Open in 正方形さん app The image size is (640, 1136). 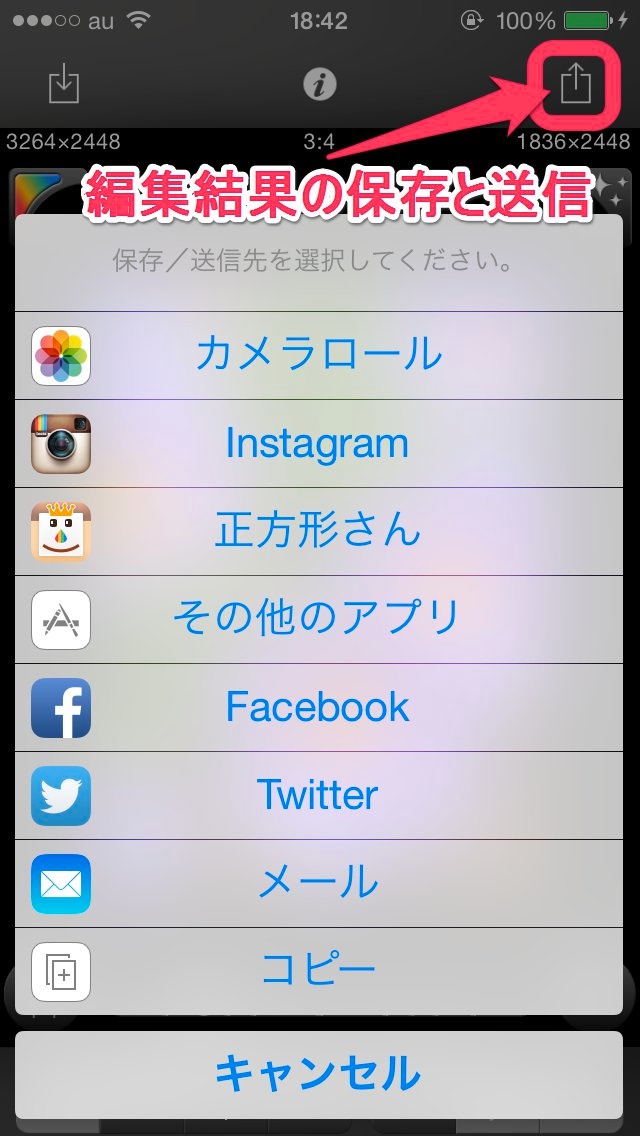click(318, 531)
